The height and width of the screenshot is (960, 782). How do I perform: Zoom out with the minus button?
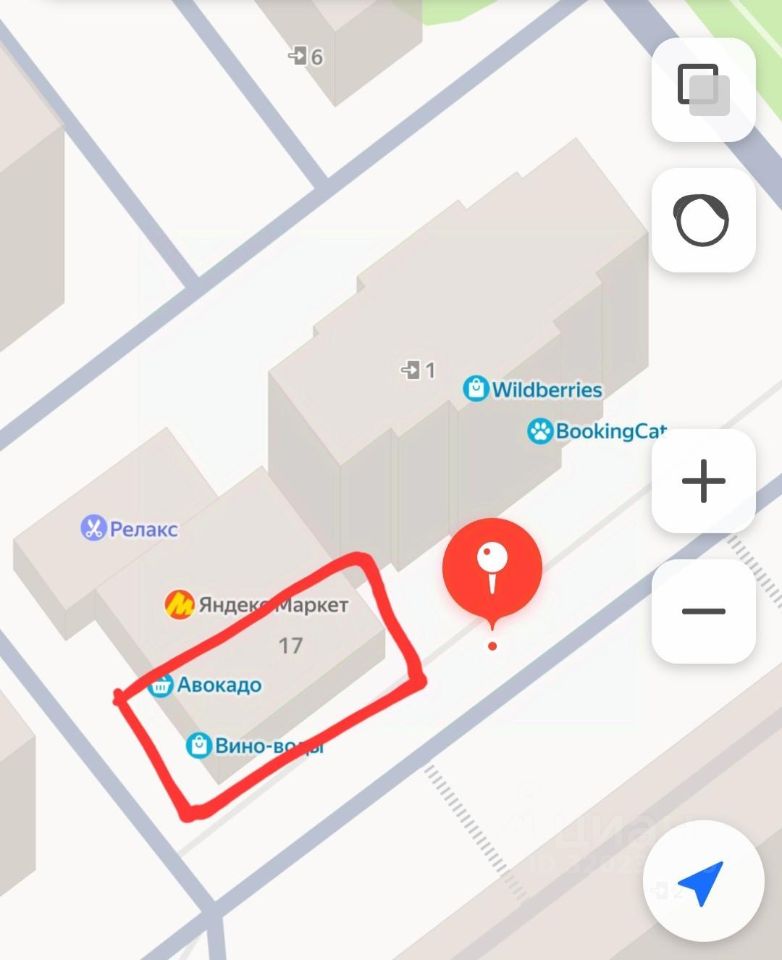[x=703, y=611]
